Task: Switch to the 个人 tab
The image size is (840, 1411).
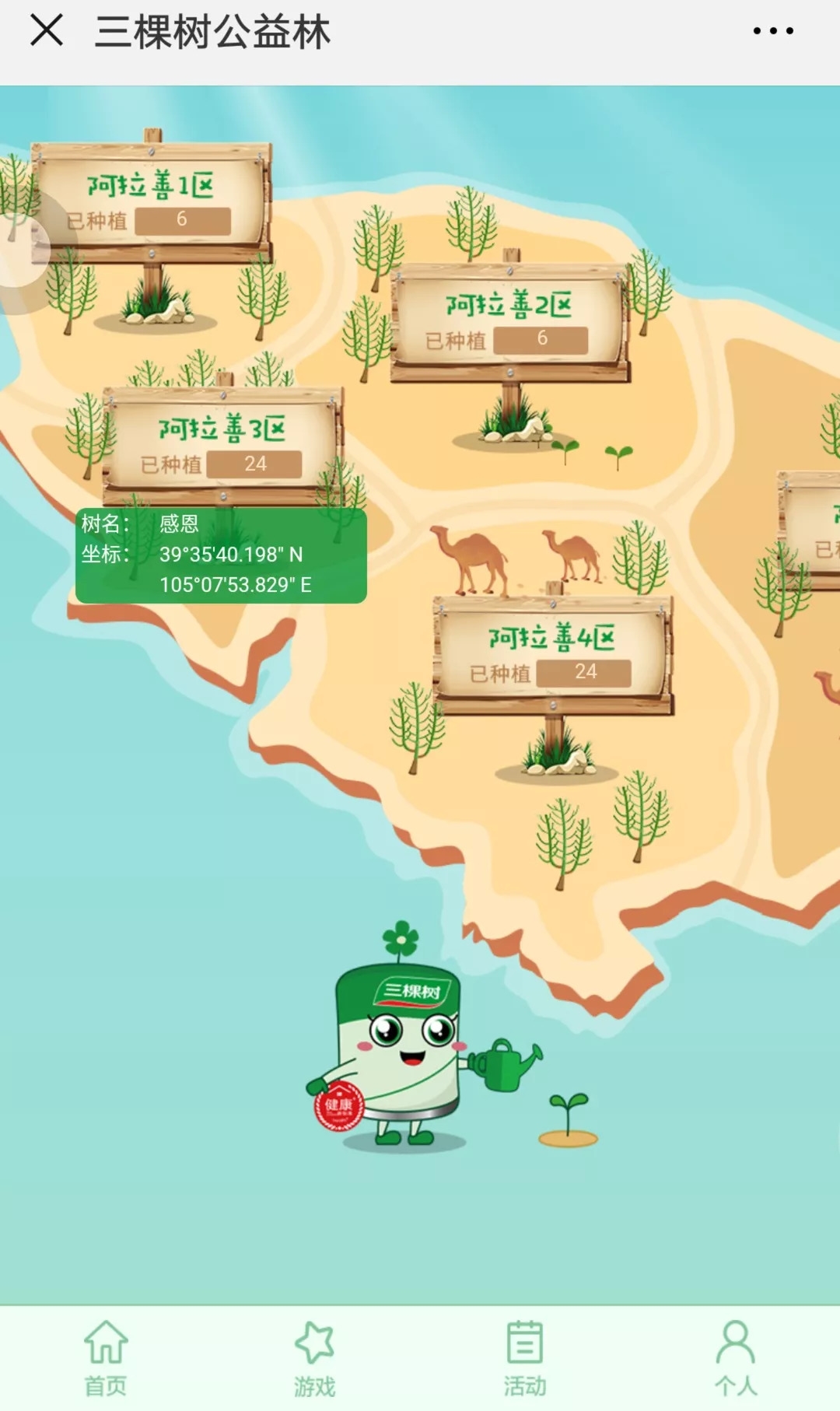Action: (735, 1358)
